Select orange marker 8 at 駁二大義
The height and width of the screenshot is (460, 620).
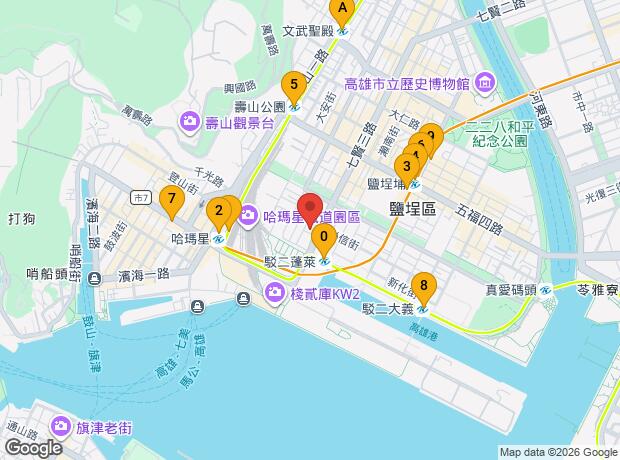[x=423, y=288]
